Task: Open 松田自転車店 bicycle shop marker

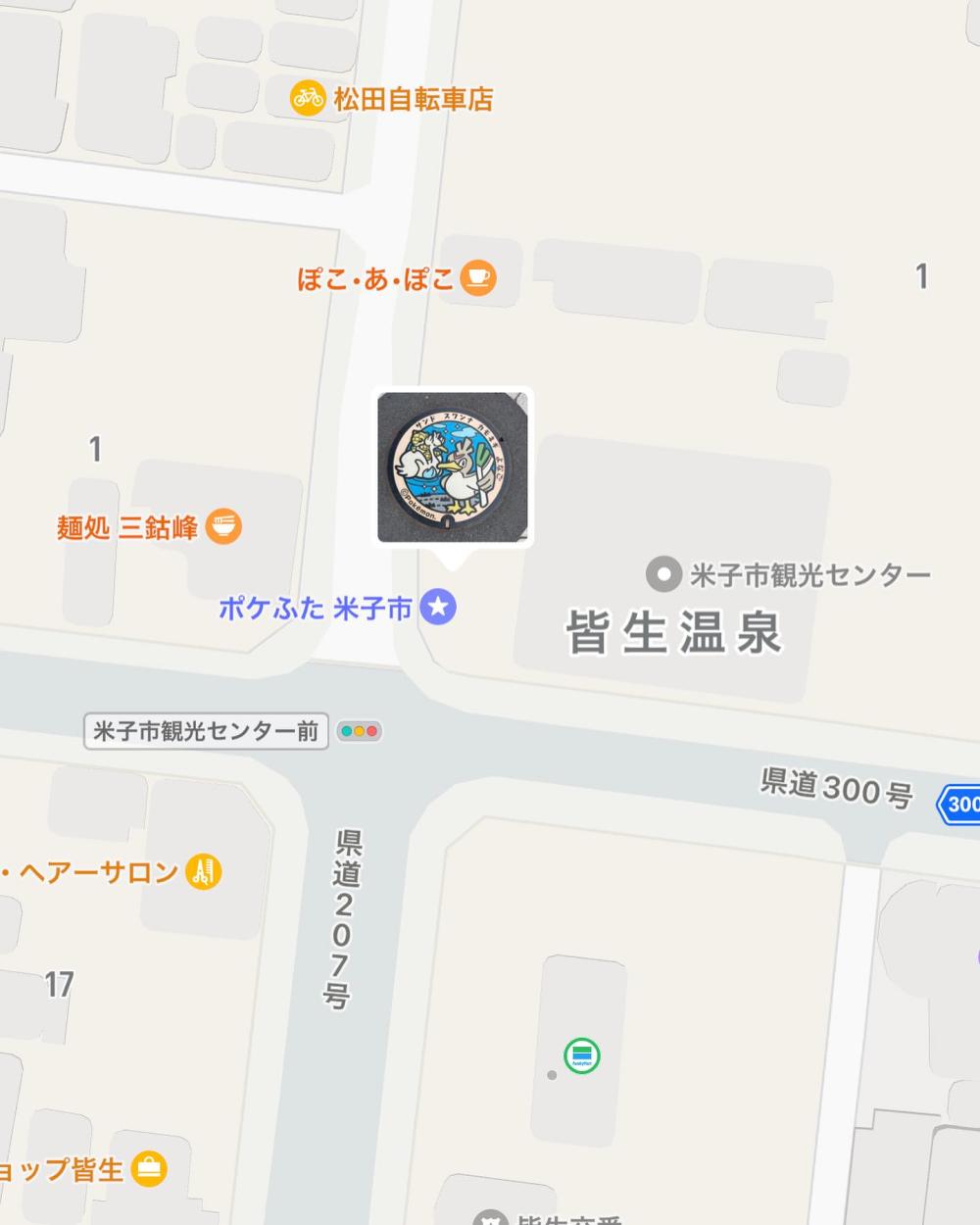Action: pos(308,98)
